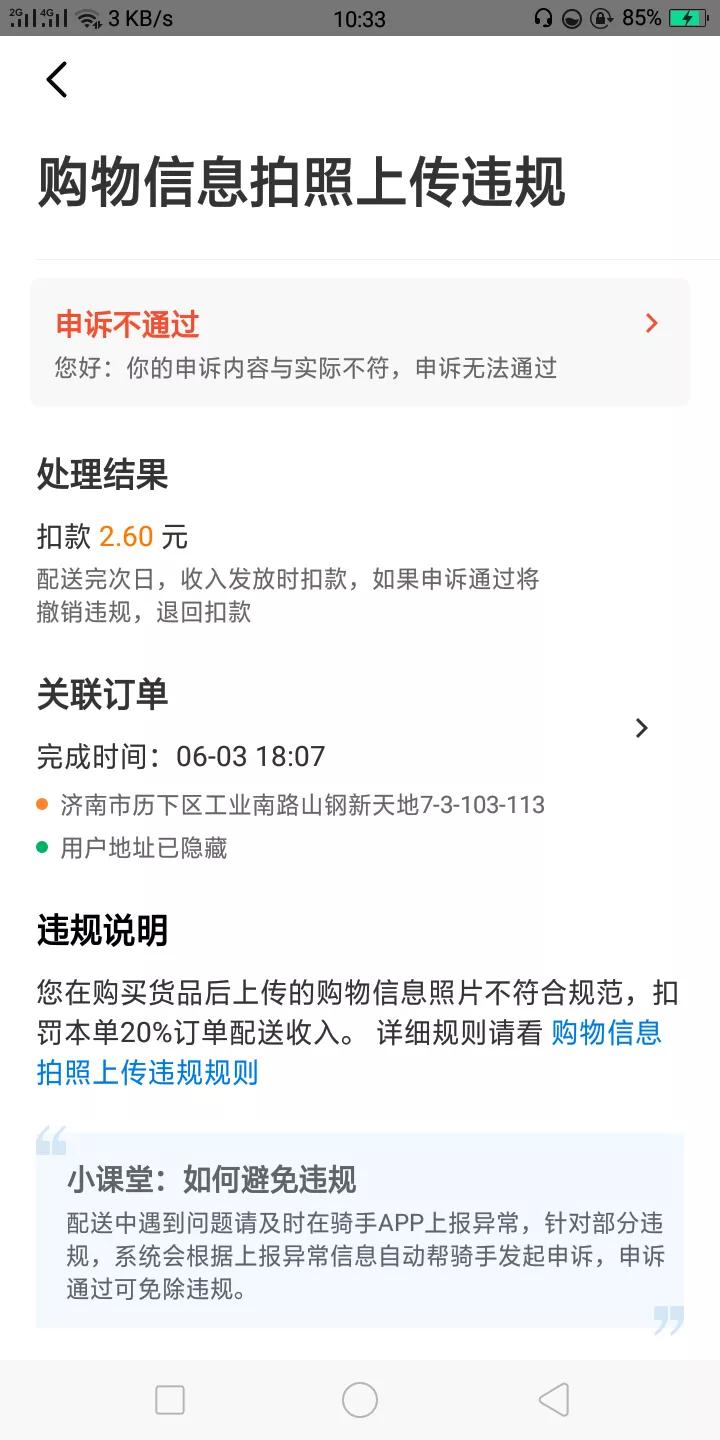Image resolution: width=720 pixels, height=1440 pixels.
Task: Tap the eye-protection mode status icon
Action: [x=570, y=18]
